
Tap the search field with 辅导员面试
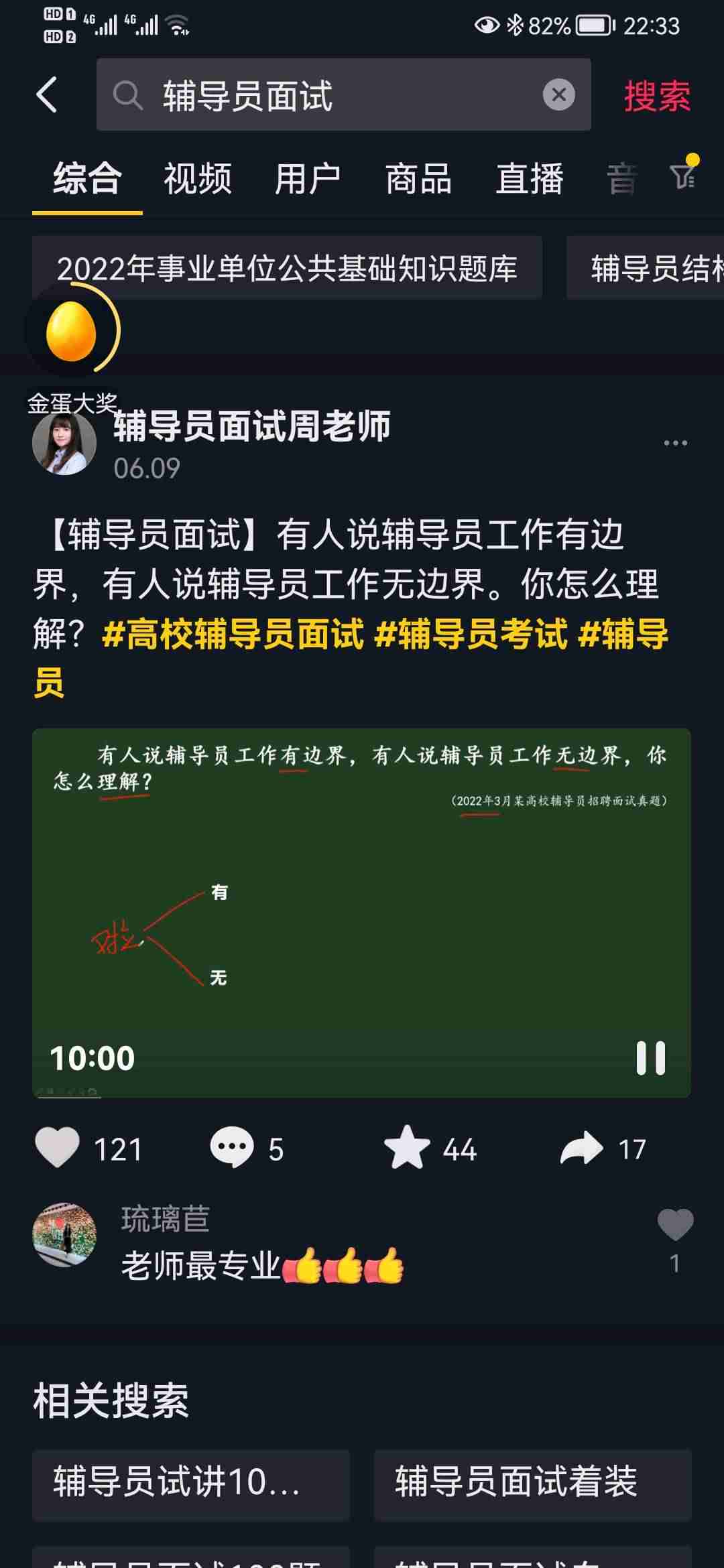click(x=322, y=94)
